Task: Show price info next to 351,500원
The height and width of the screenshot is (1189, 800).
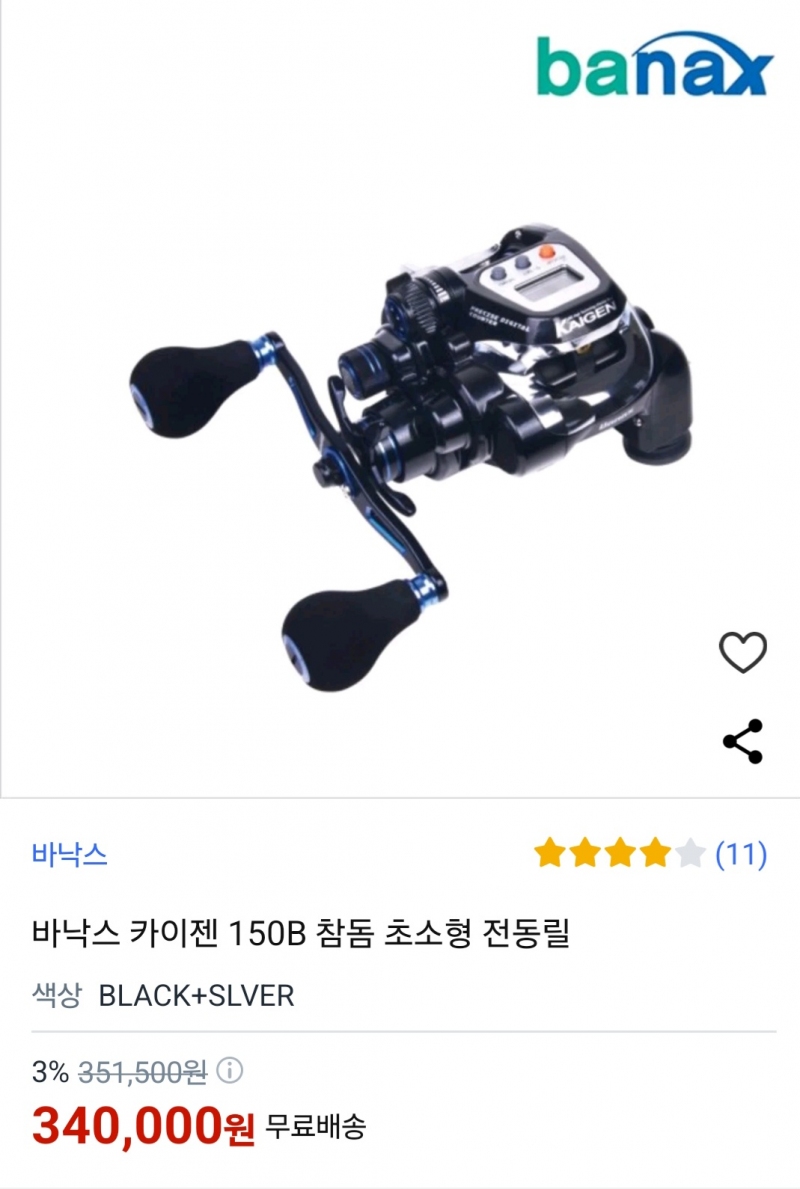Action: click(230, 1071)
